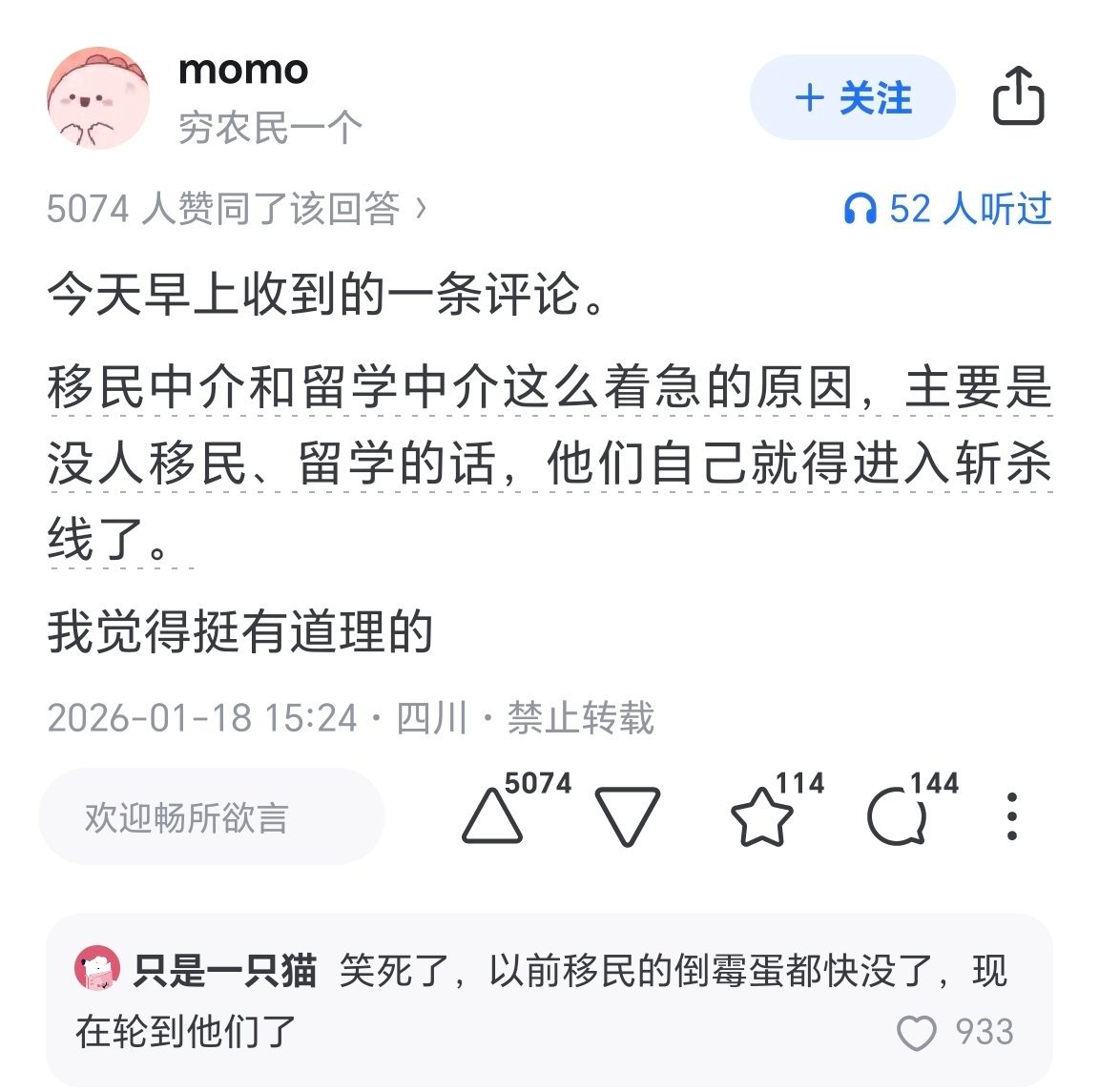Share this answer
The height and width of the screenshot is (1092, 1099).
(1018, 96)
